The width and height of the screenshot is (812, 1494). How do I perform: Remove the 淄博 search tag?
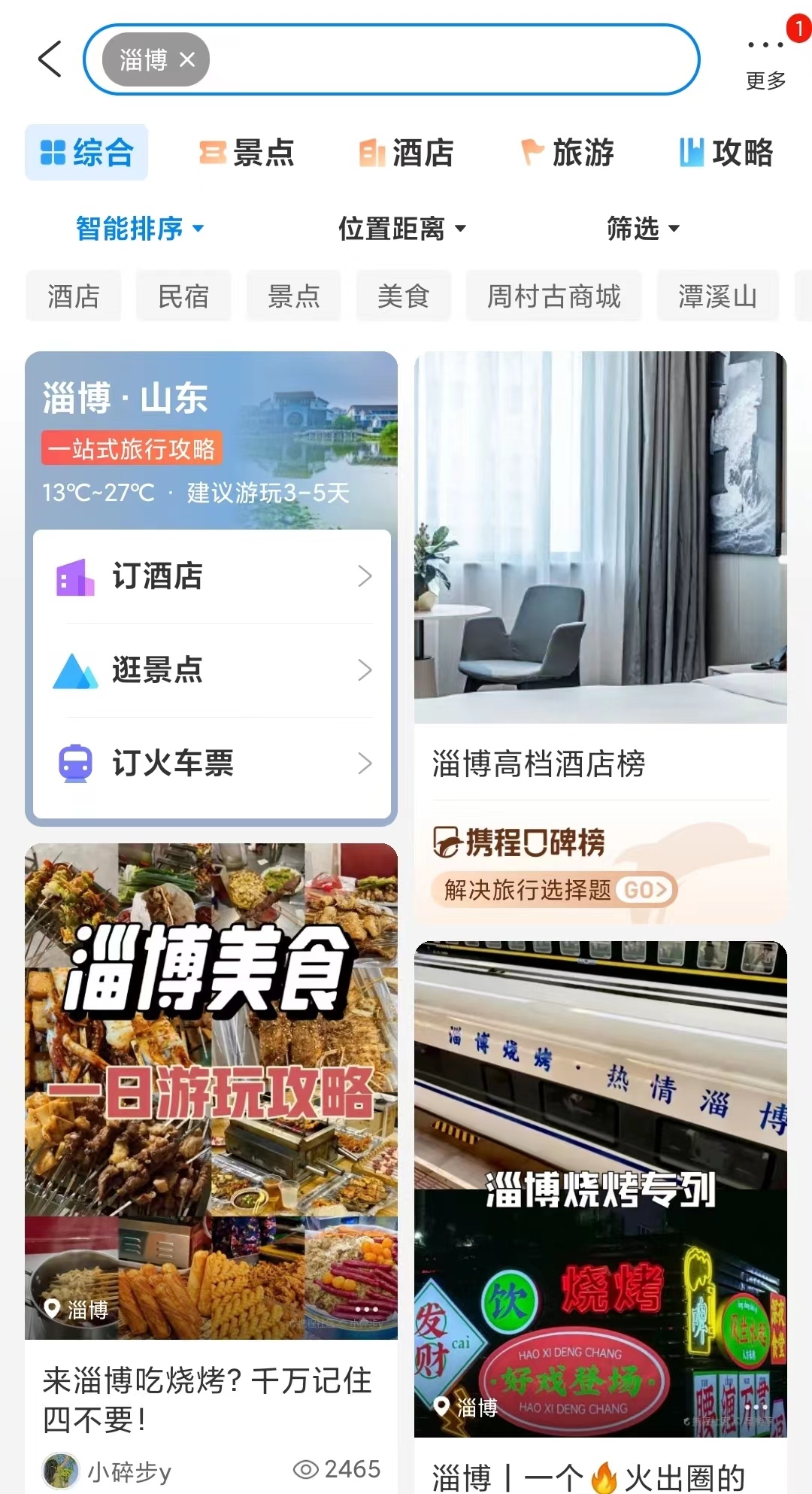pyautogui.click(x=187, y=59)
